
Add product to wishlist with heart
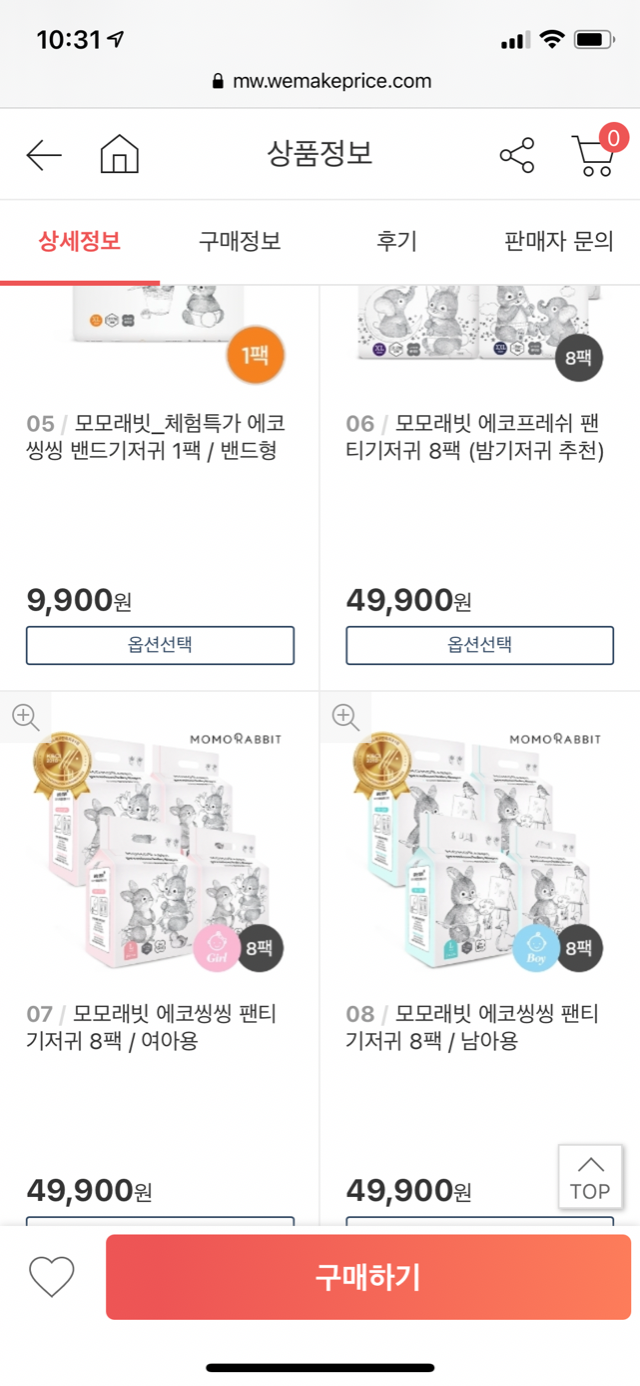click(x=51, y=1276)
